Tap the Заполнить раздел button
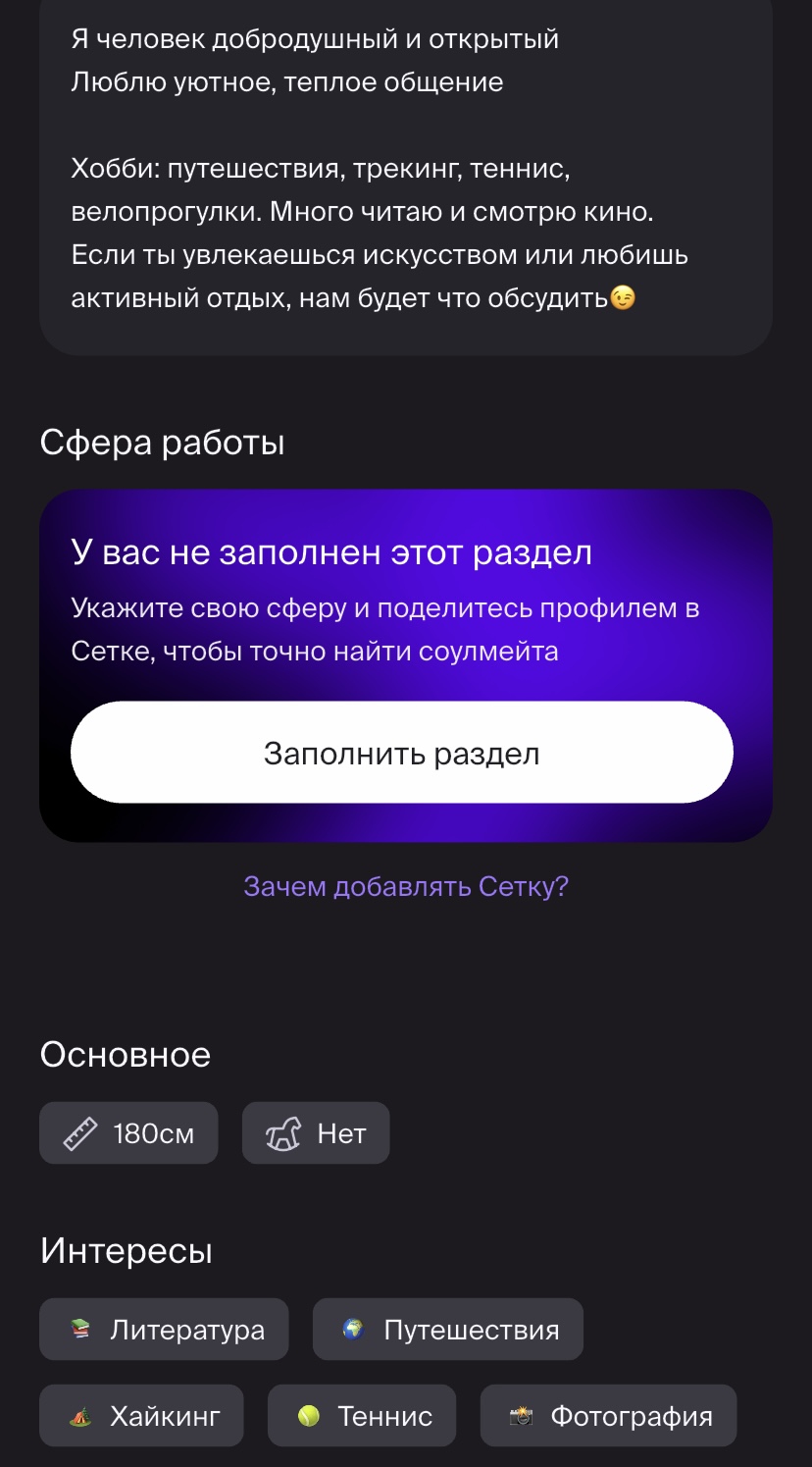 [x=402, y=753]
